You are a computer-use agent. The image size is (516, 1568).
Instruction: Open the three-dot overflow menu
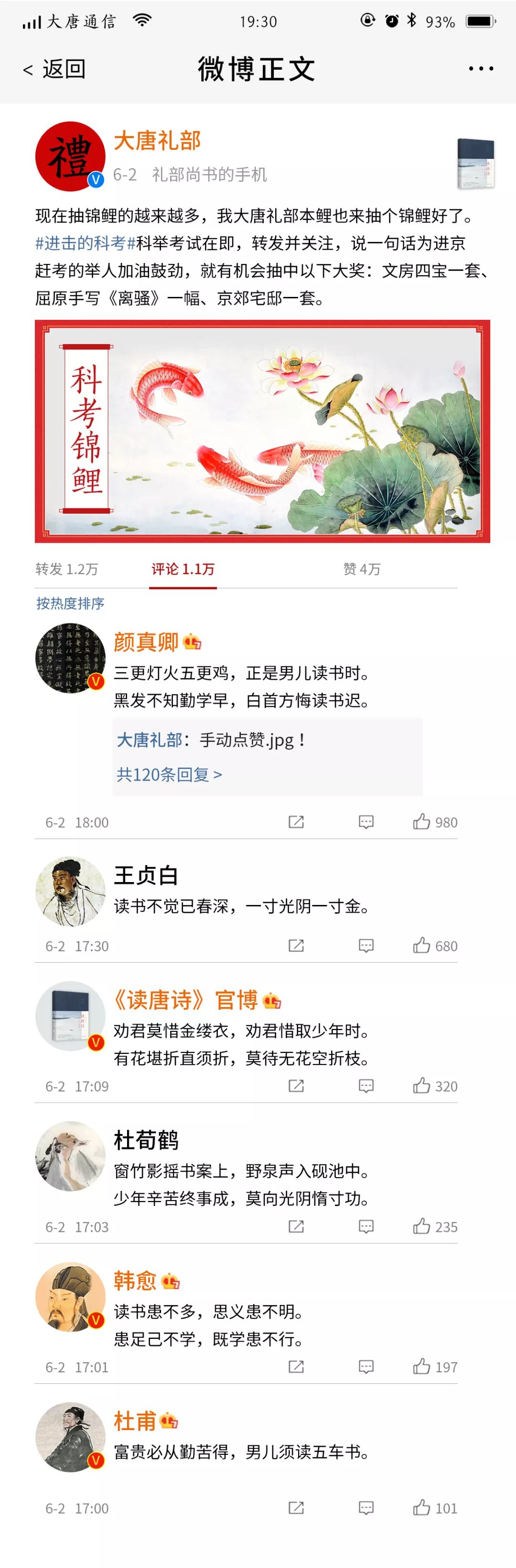(481, 69)
